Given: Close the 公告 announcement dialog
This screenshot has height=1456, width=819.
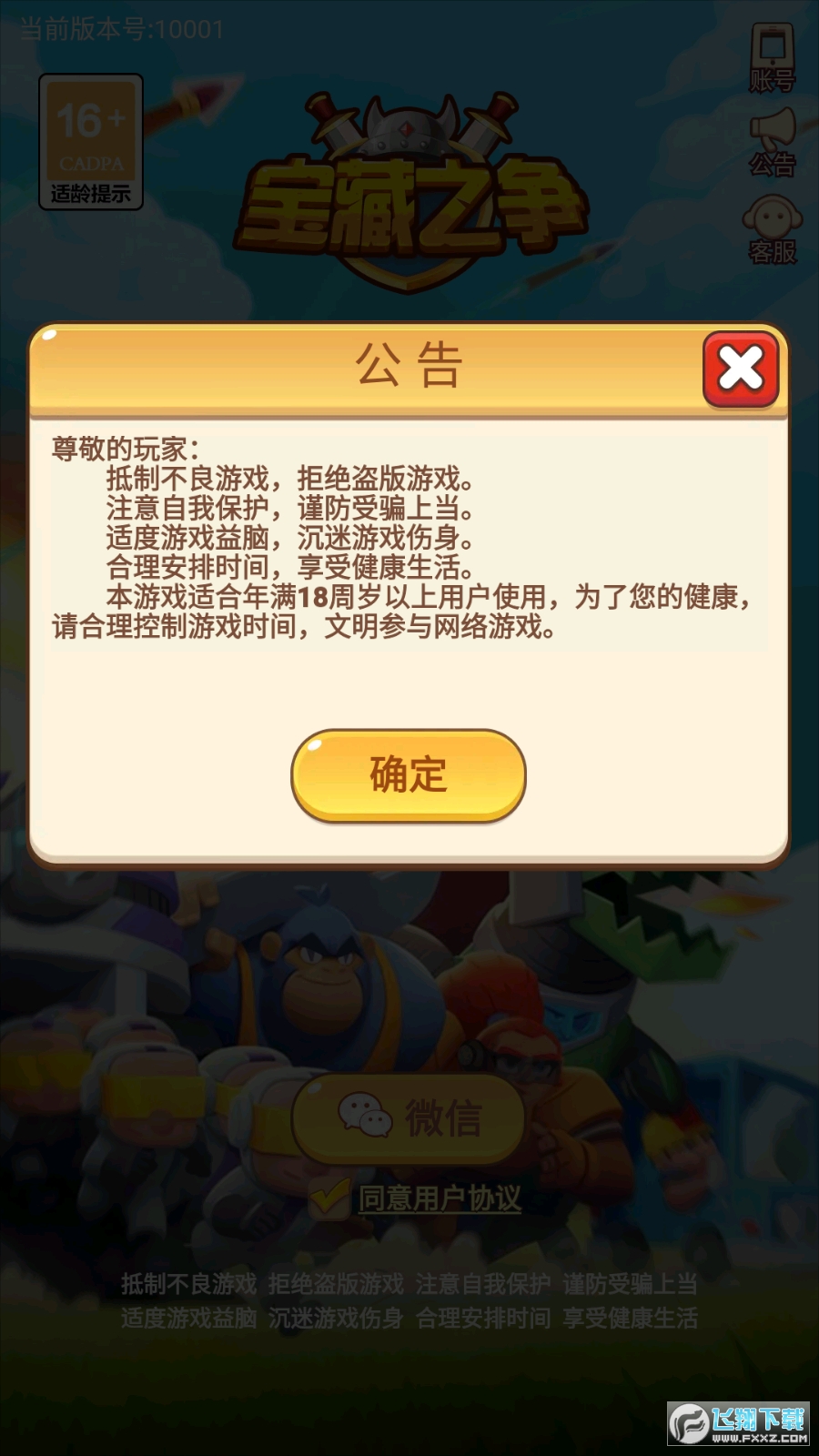Looking at the screenshot, I should click(x=740, y=369).
